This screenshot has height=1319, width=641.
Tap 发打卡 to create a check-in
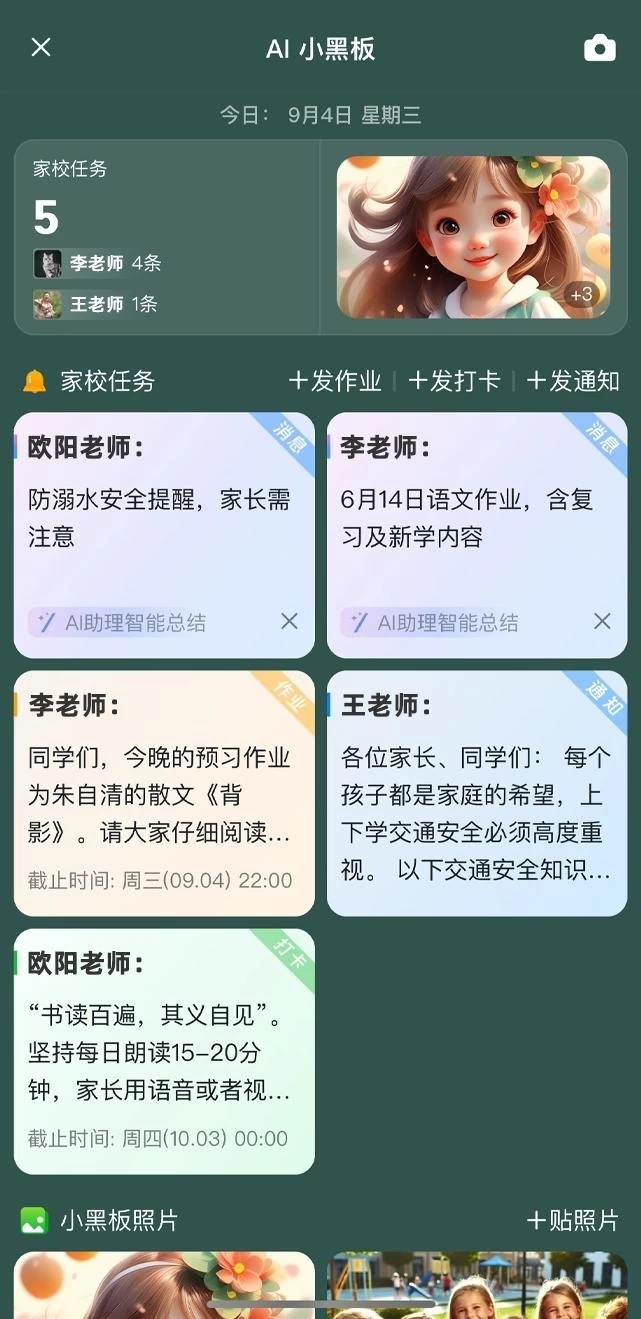[x=454, y=381]
